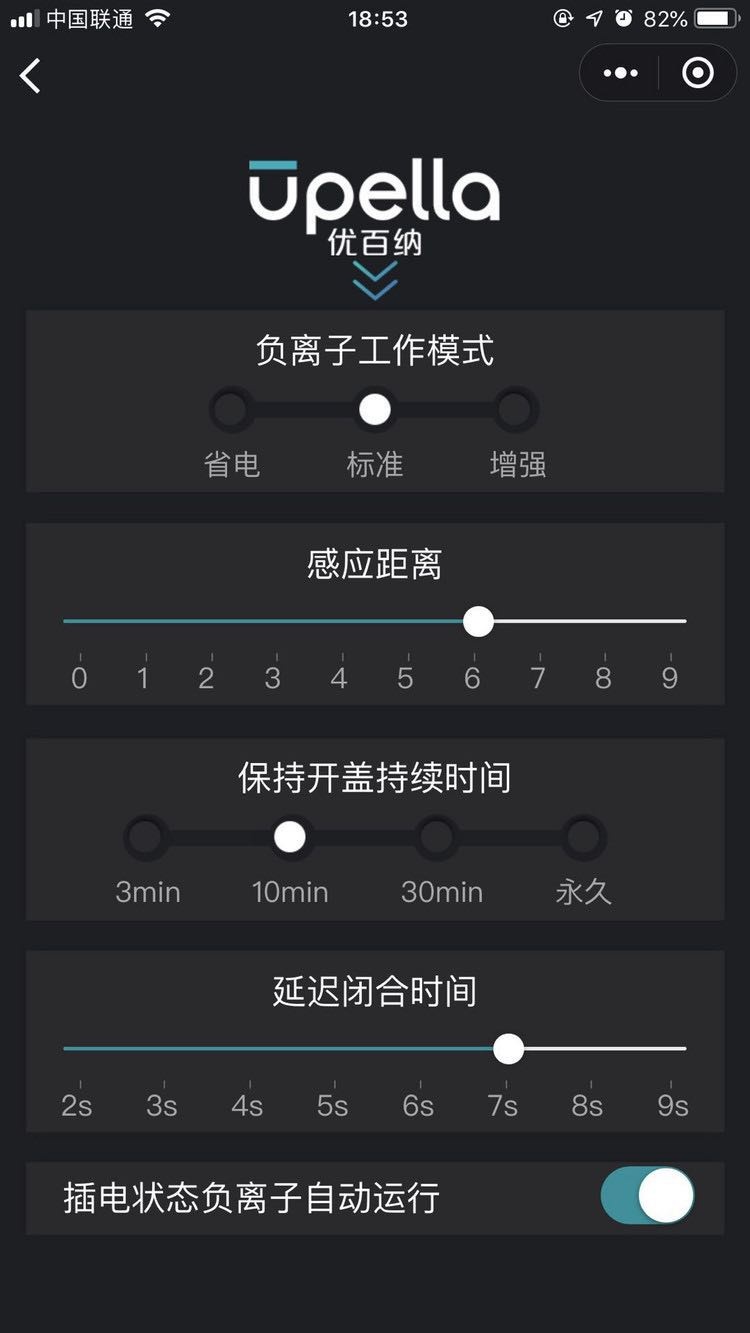
Task: Set 感应距离 slider to 3
Action: pos(271,621)
